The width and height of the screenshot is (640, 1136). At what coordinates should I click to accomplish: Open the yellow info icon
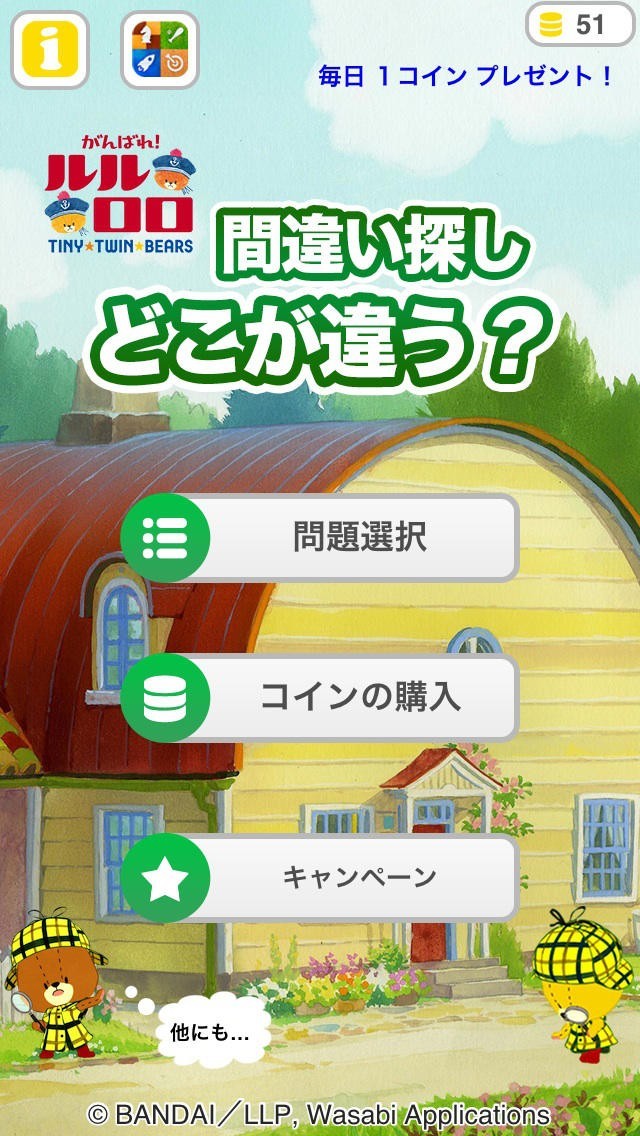click(49, 49)
